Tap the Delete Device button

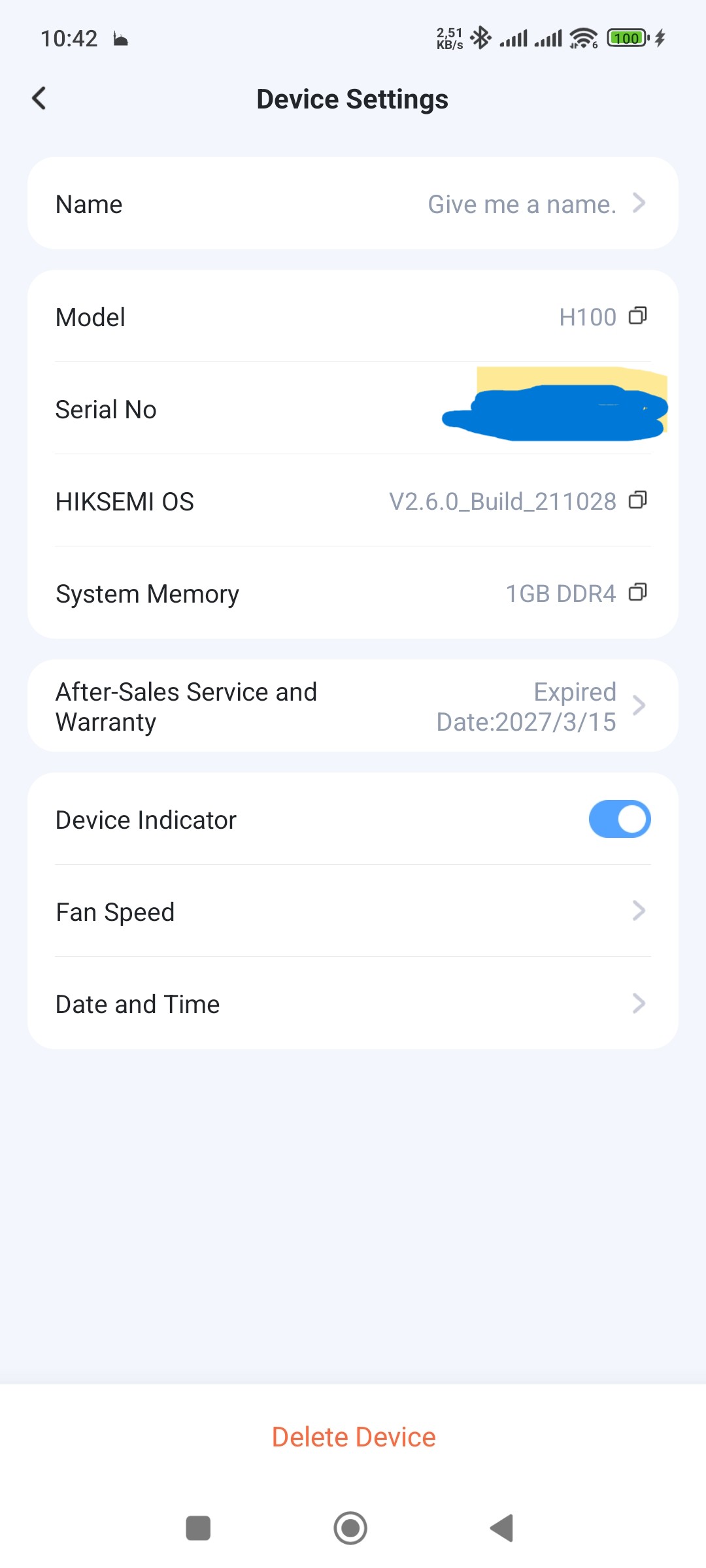point(353,1437)
